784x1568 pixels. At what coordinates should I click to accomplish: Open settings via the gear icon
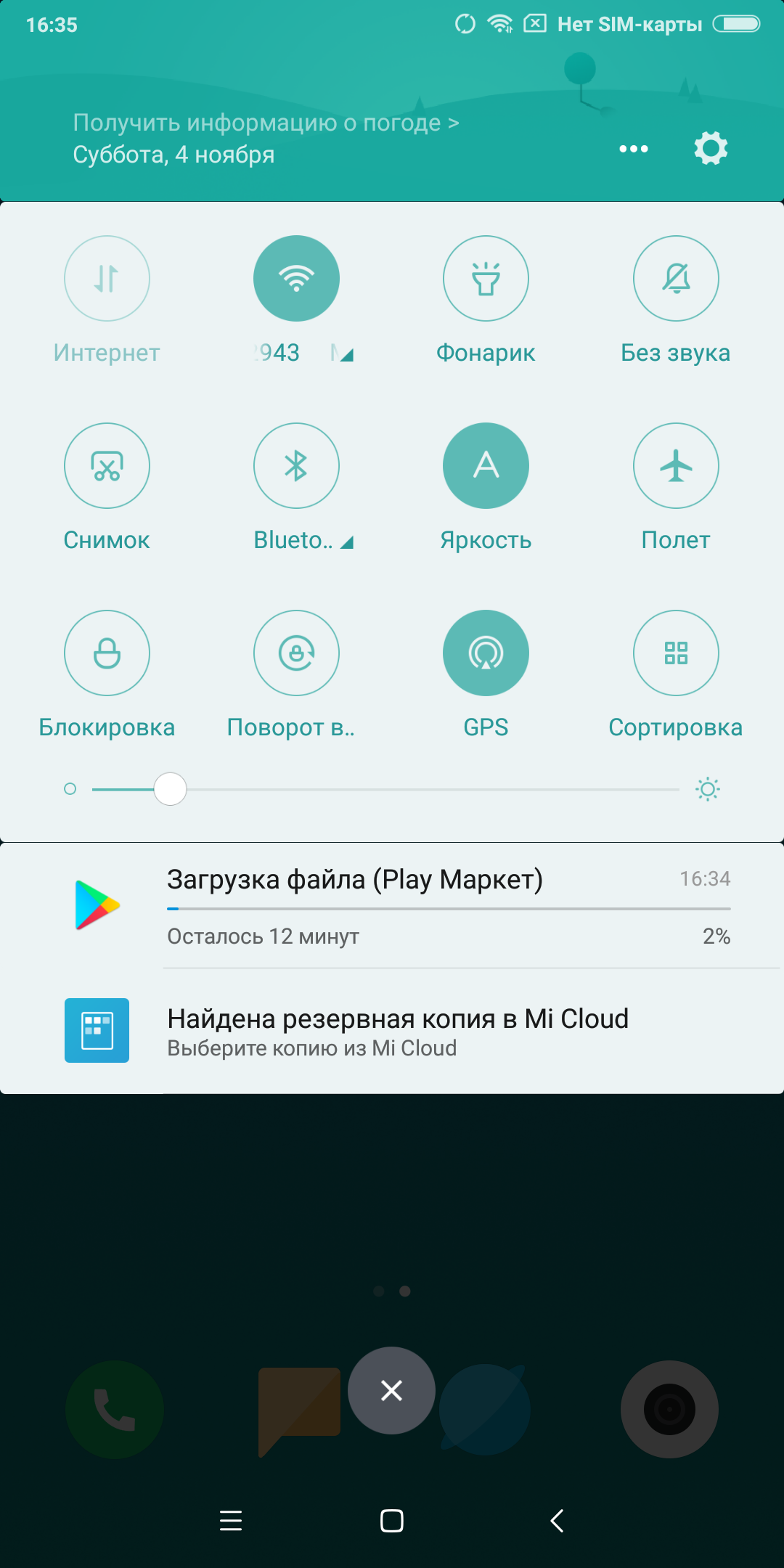tap(711, 148)
